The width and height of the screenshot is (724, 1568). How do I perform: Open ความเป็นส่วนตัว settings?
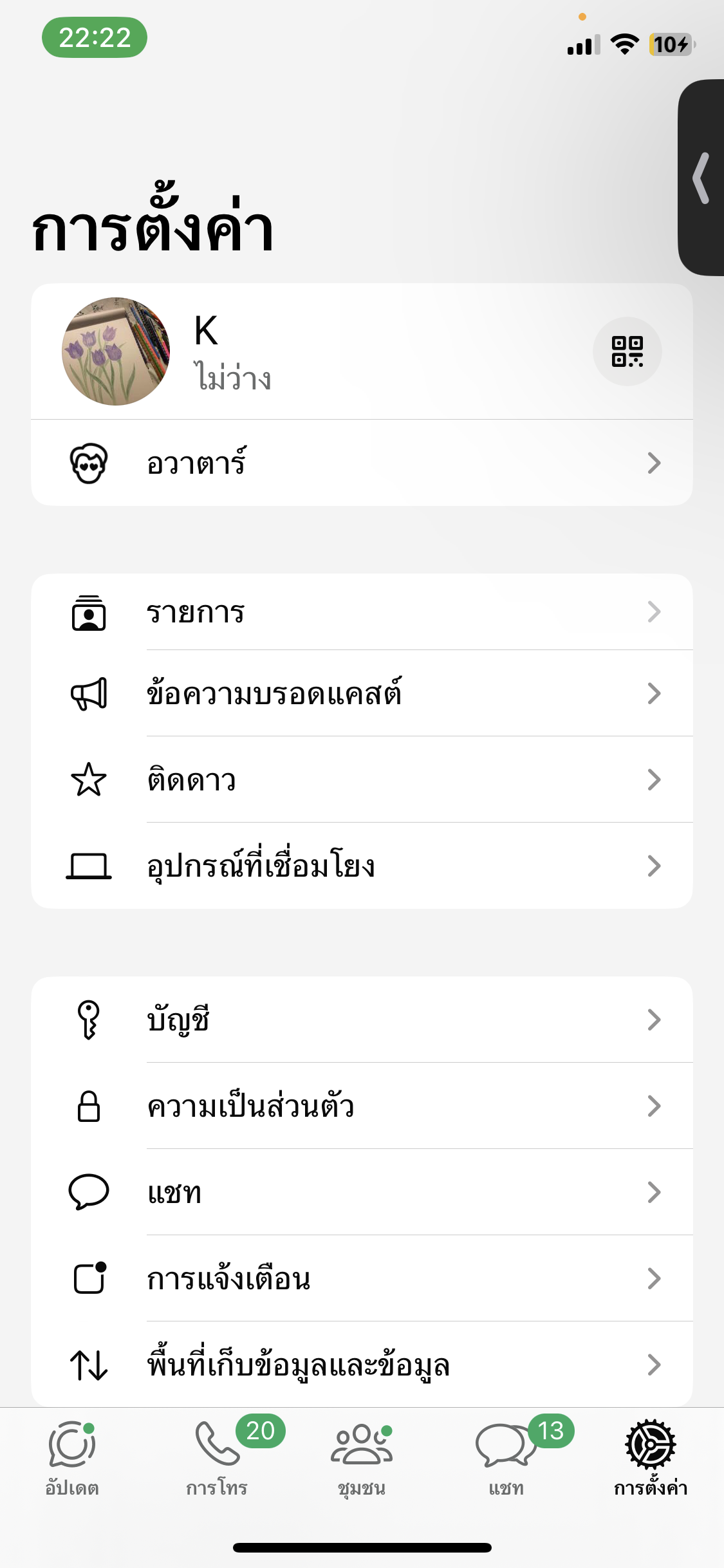pos(362,1106)
